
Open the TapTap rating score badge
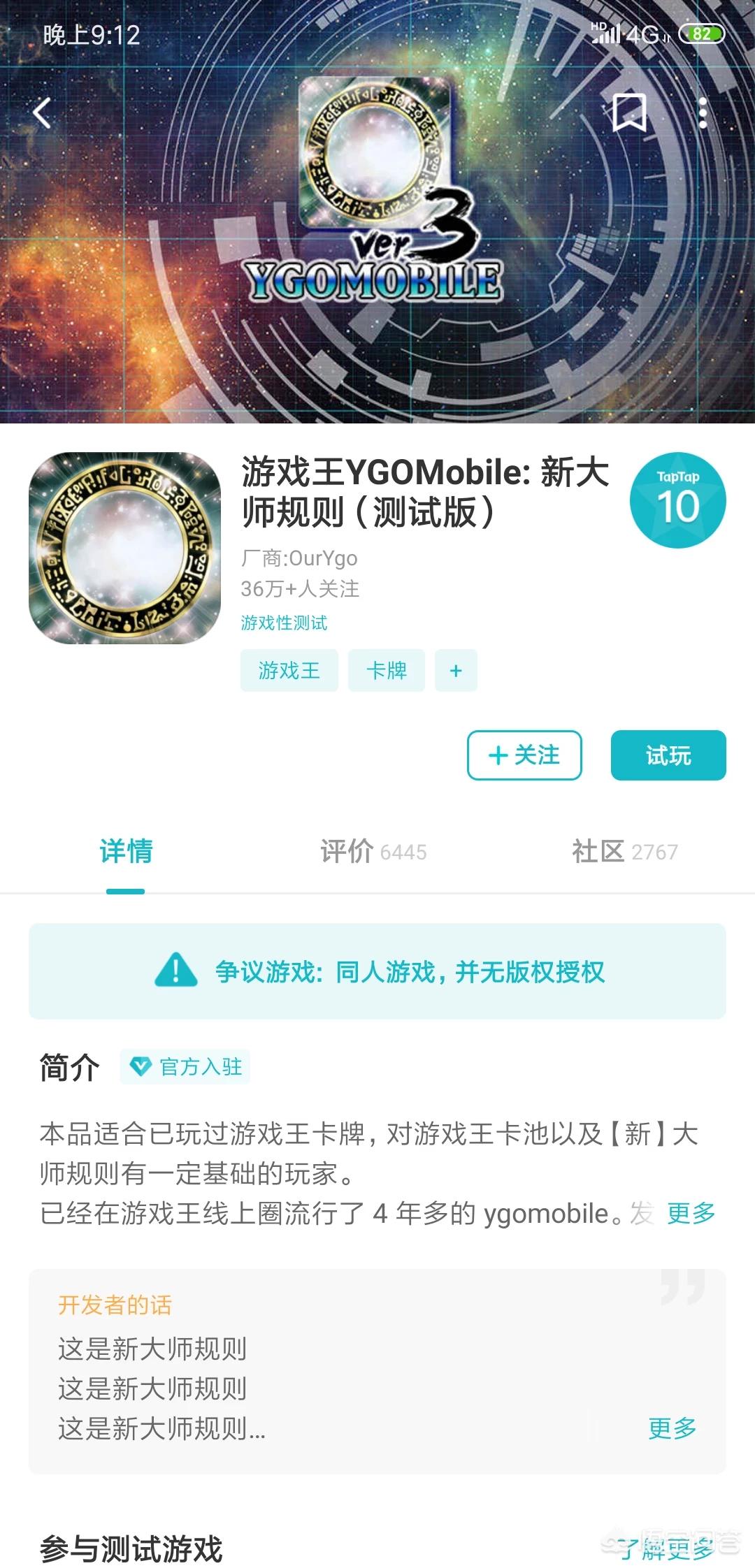(x=678, y=500)
